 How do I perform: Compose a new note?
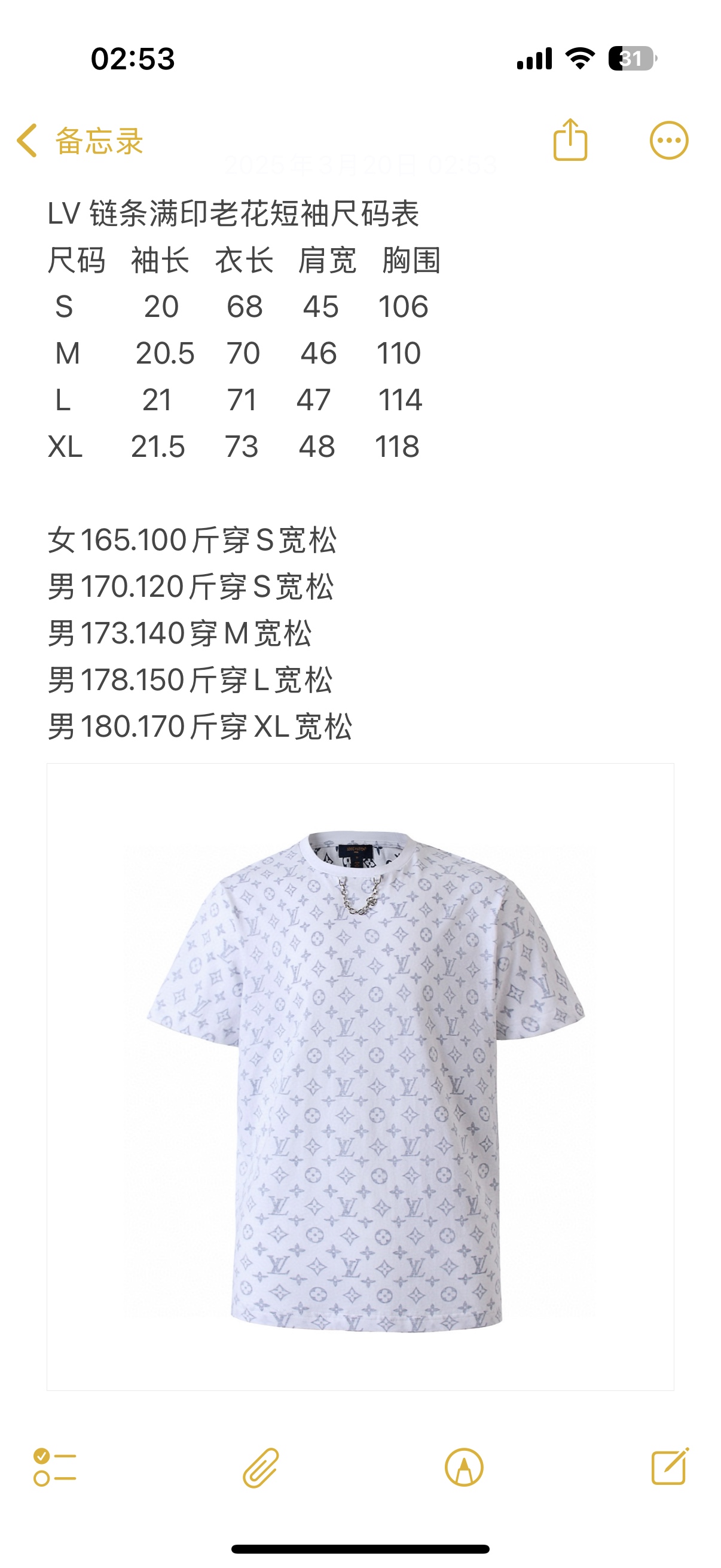point(669,1467)
